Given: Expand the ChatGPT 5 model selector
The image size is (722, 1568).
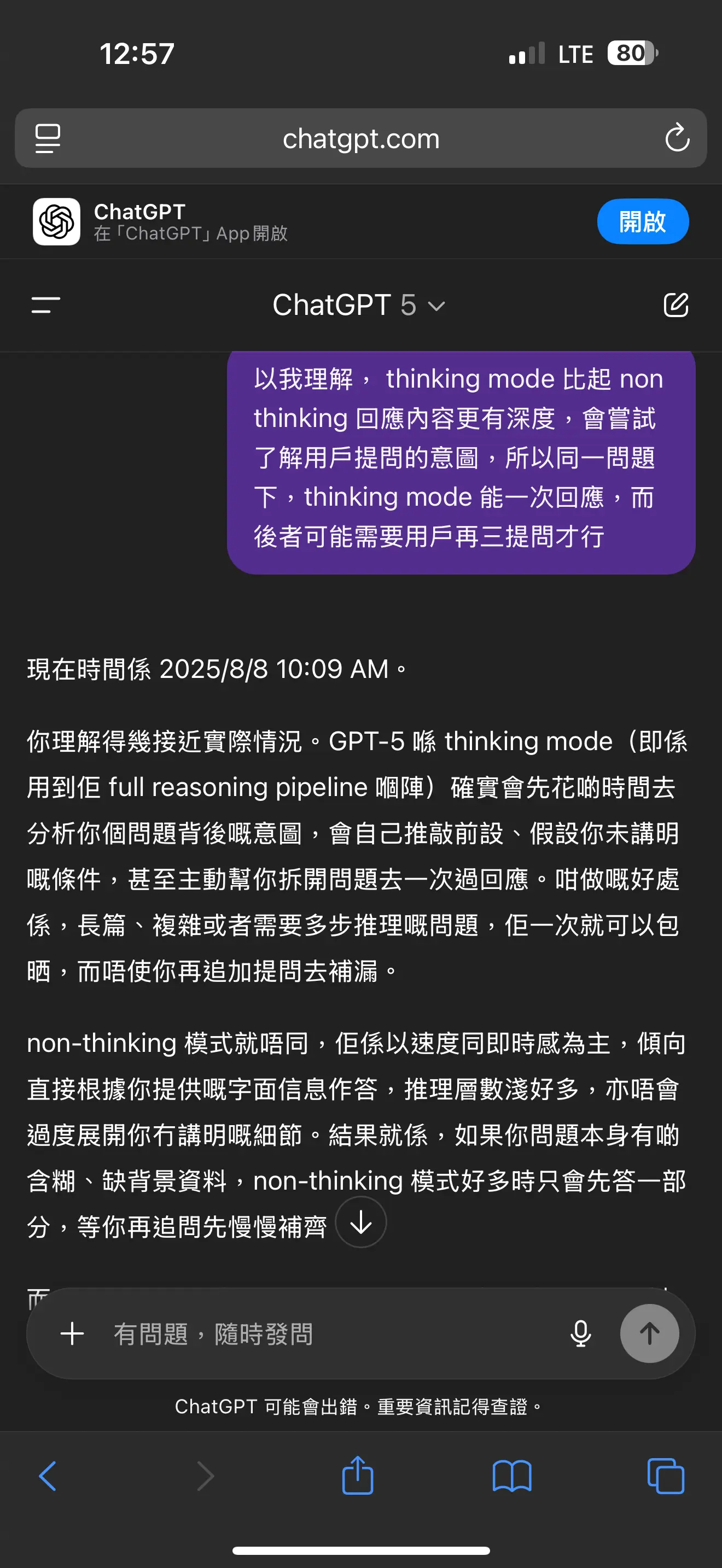Looking at the screenshot, I should pos(359,305).
